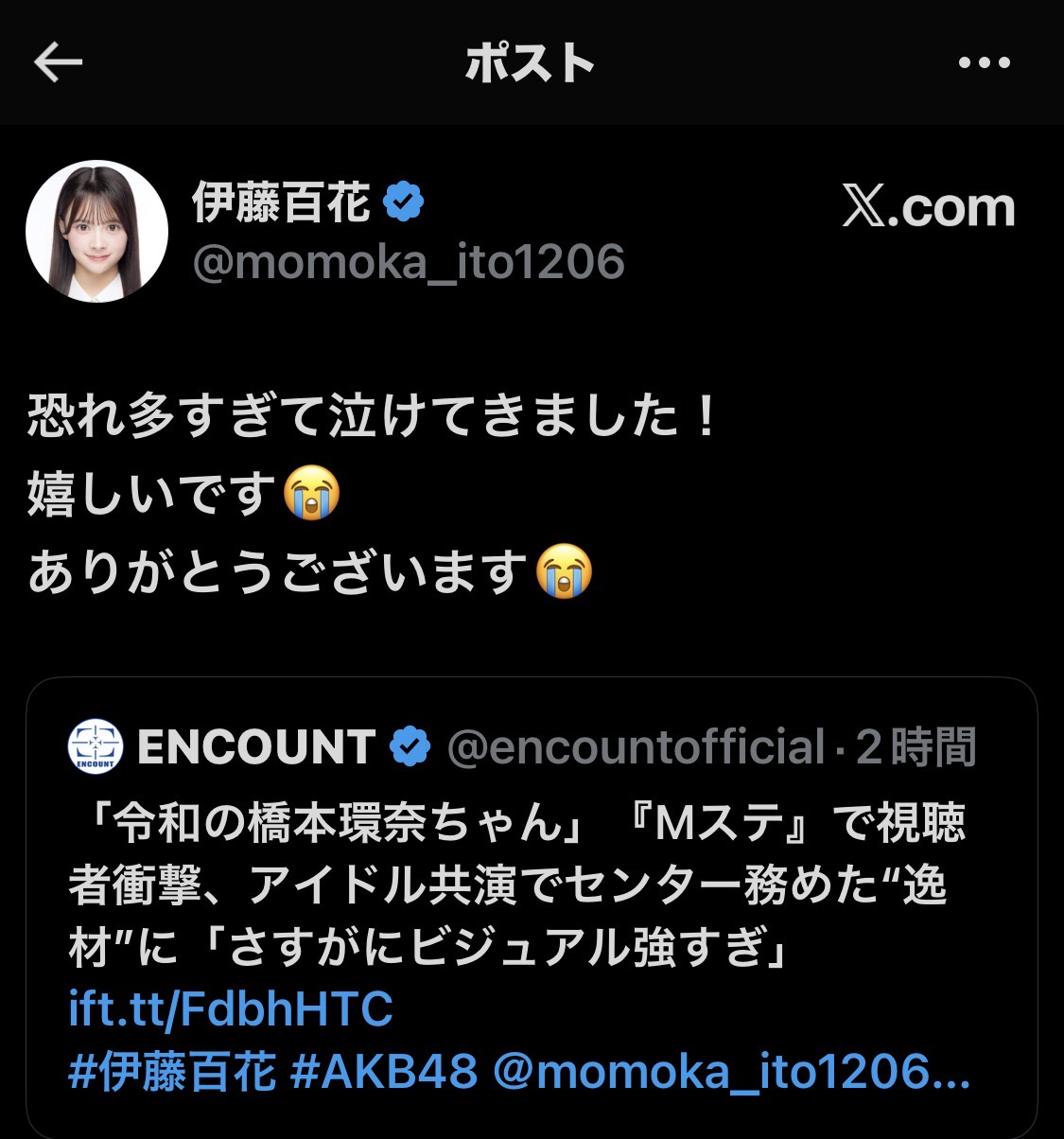Open the @momoka_ito1206 profile handle
Viewport: 1064px width, 1139px height.
tap(408, 262)
